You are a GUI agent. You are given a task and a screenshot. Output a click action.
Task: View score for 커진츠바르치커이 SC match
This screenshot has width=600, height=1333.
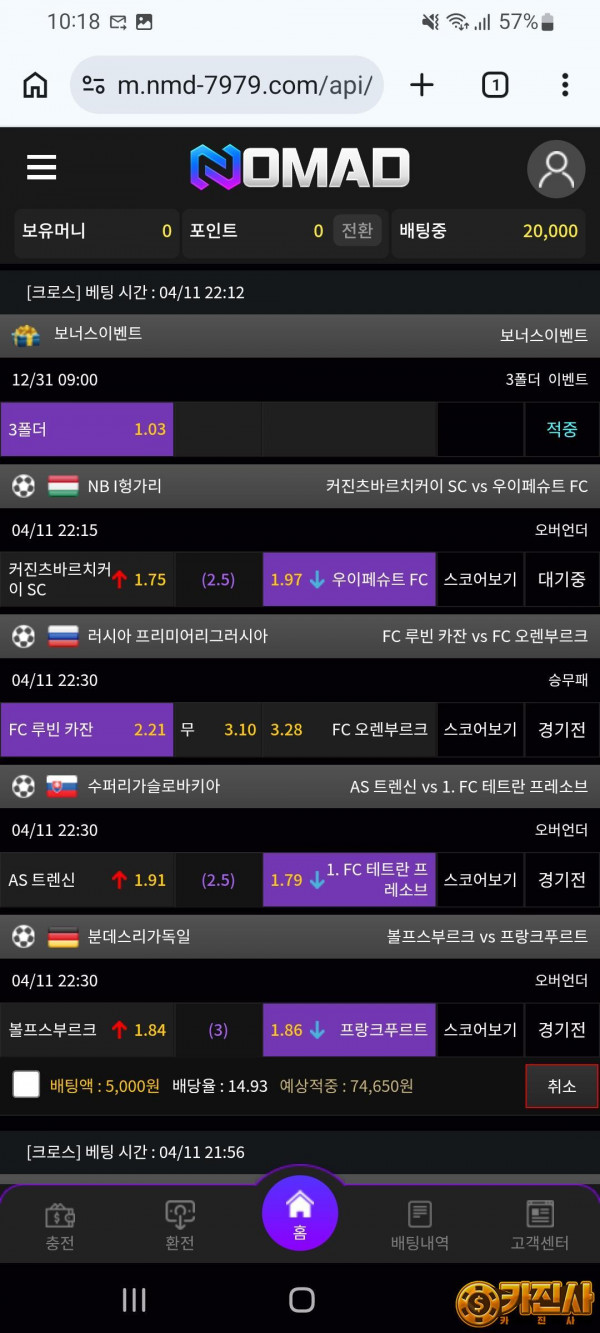point(480,580)
